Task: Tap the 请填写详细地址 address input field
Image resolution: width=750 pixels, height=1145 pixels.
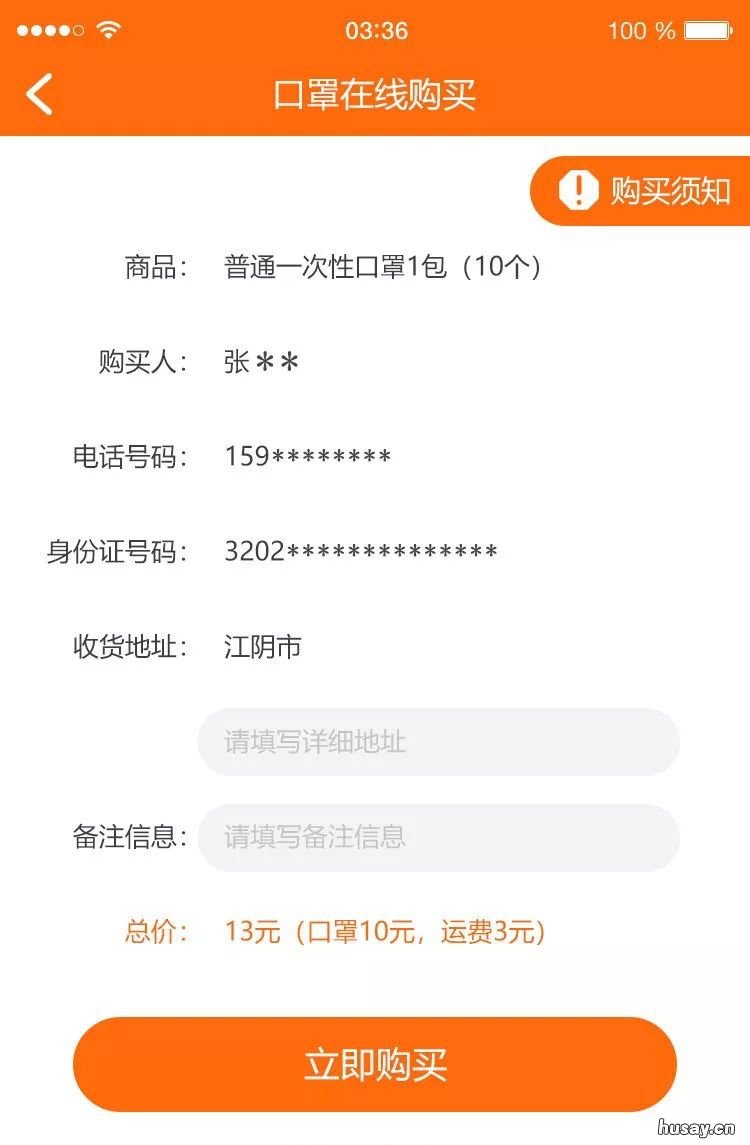Action: pos(440,741)
